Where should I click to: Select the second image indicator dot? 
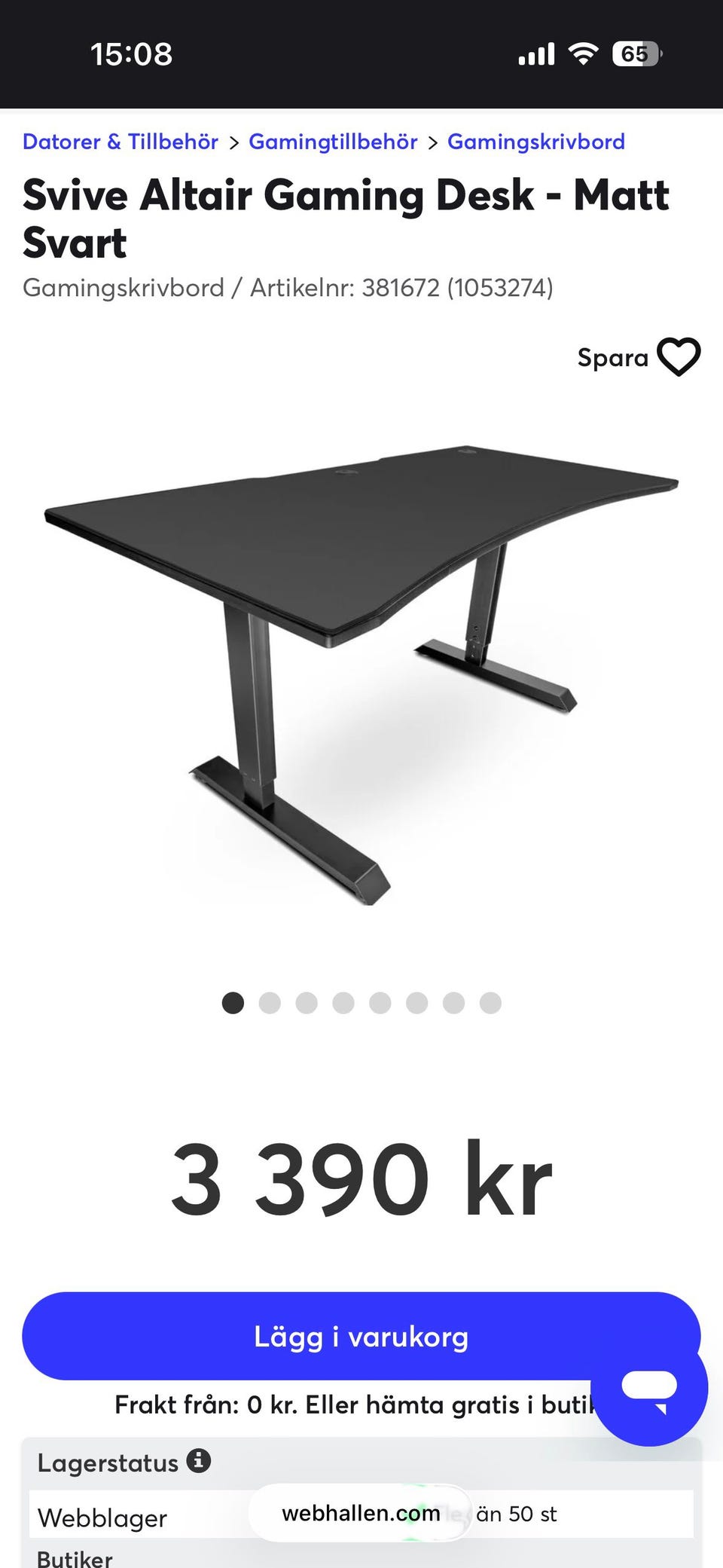pos(270,1003)
